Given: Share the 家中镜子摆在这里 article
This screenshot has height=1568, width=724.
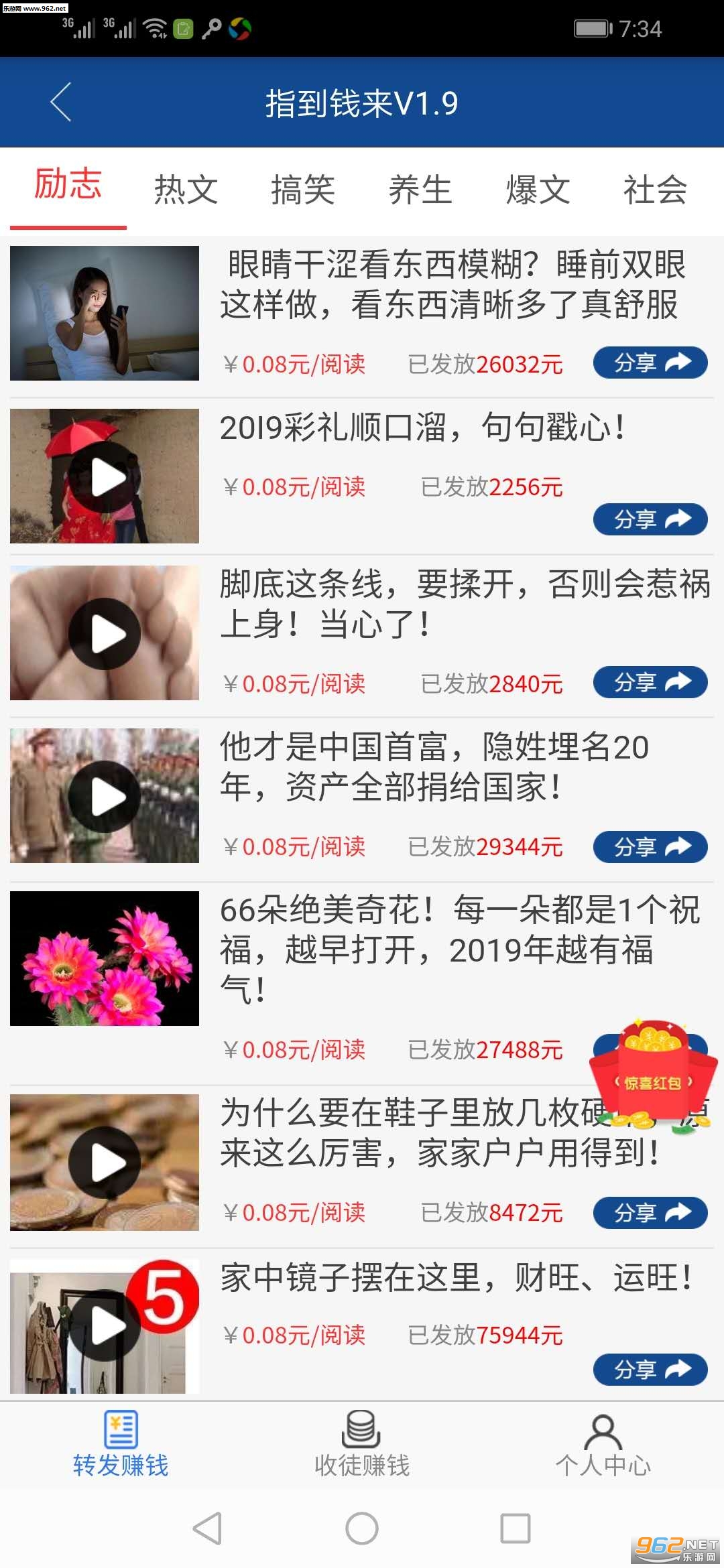Looking at the screenshot, I should tap(650, 1370).
